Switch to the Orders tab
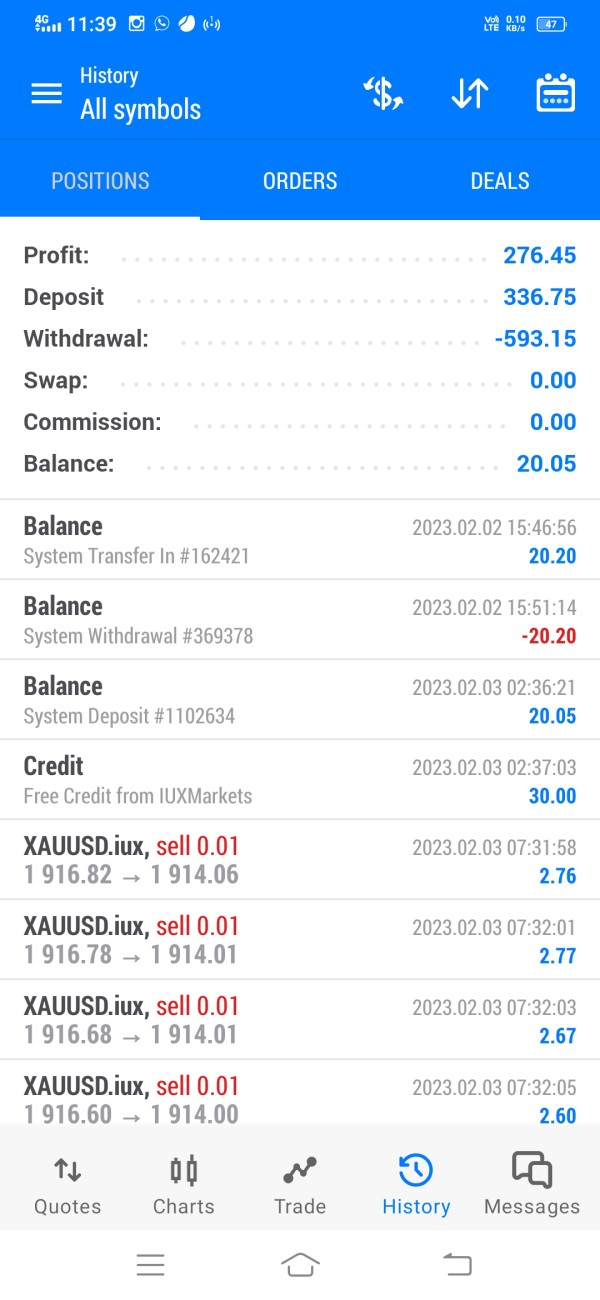The image size is (600, 1300). click(x=300, y=181)
